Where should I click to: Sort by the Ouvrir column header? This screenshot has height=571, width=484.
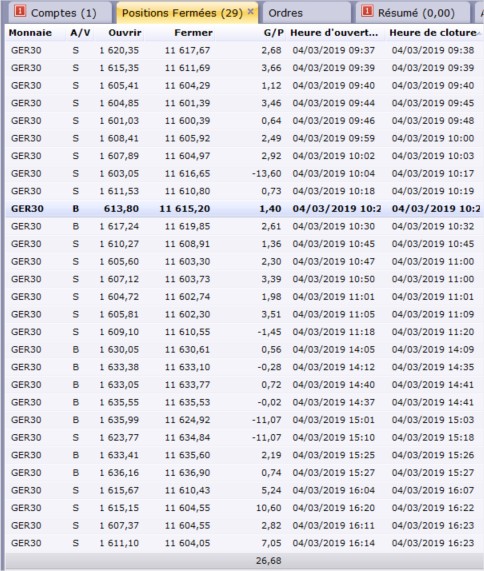click(x=119, y=33)
